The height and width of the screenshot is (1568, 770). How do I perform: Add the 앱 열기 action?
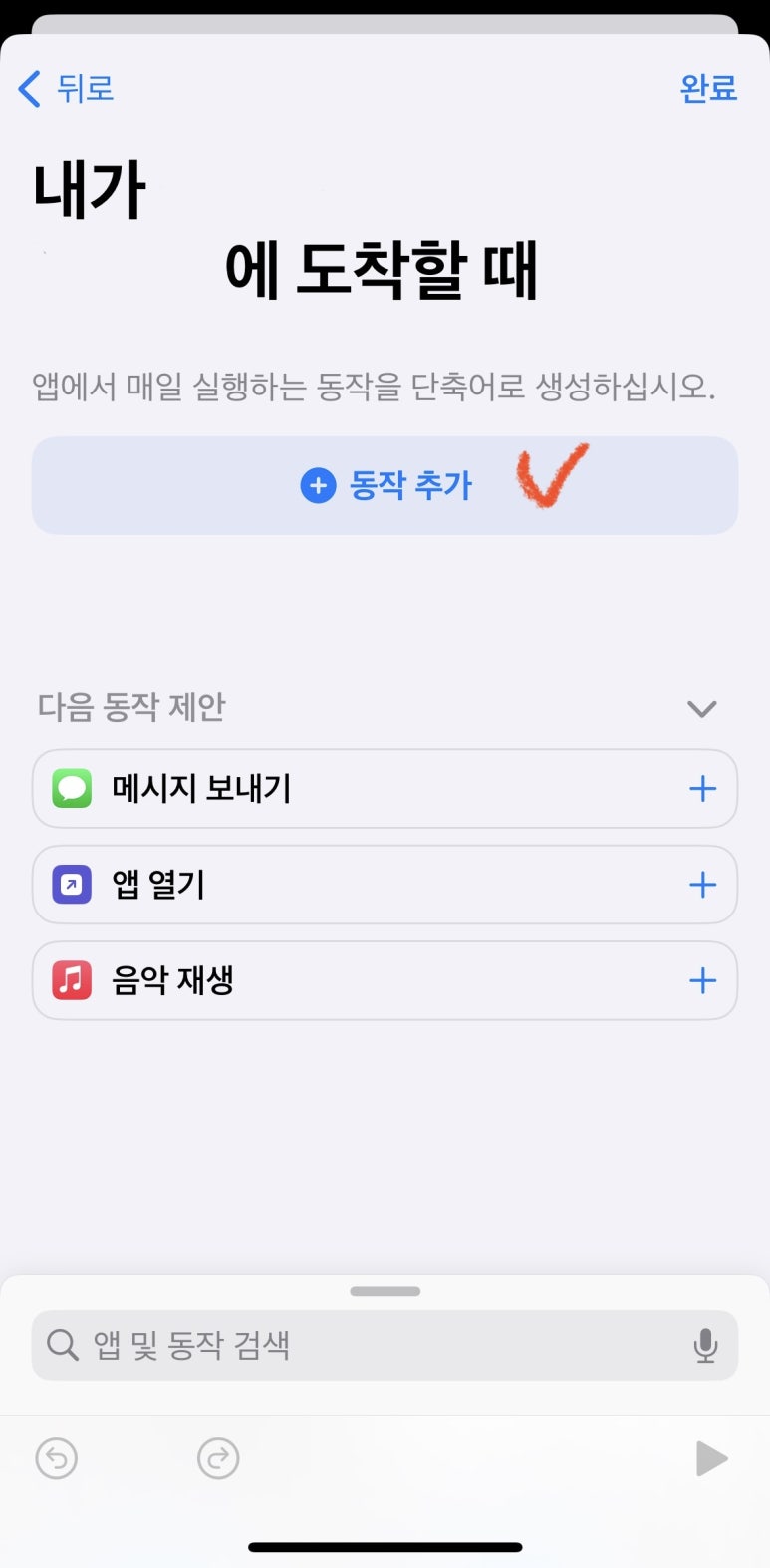point(703,885)
